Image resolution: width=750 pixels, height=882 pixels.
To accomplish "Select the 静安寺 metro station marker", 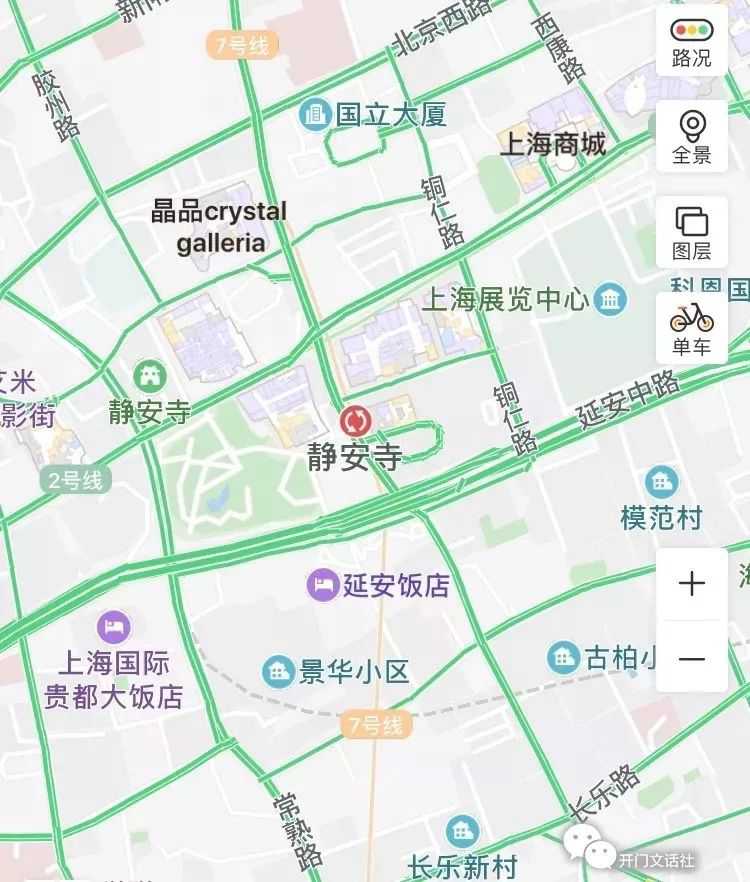I will 355,421.
